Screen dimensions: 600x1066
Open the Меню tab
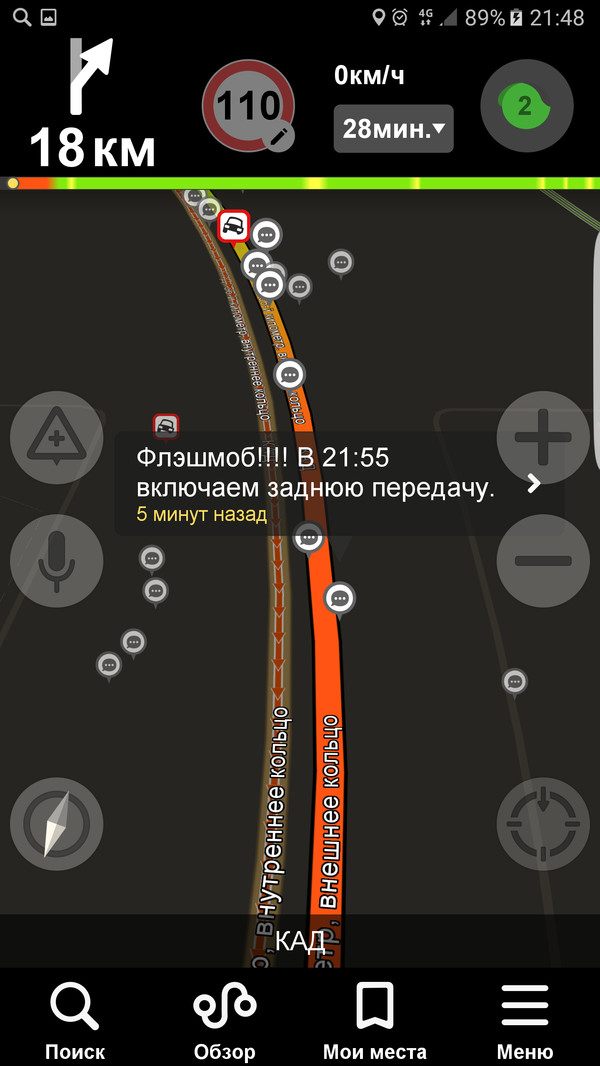[x=524, y=1018]
